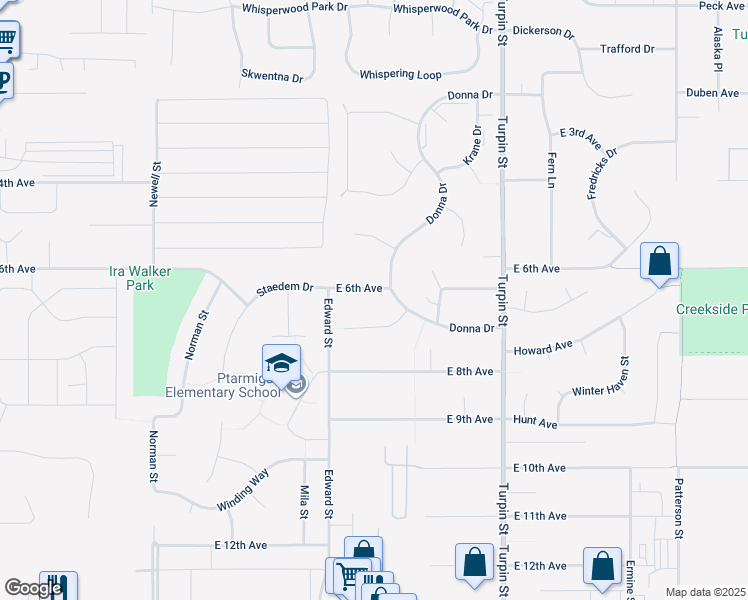Select the restaurant marker beside Google logo

[58, 588]
